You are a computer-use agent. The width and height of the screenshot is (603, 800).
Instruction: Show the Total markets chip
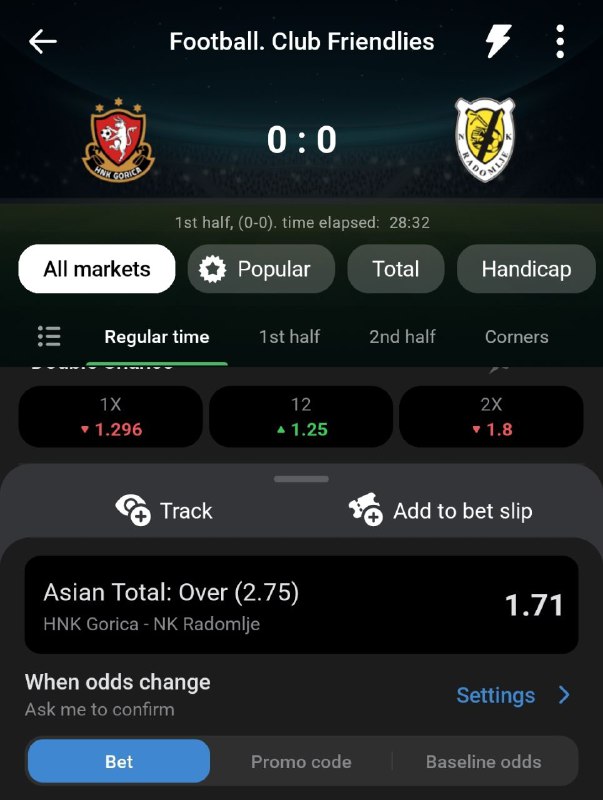[395, 269]
